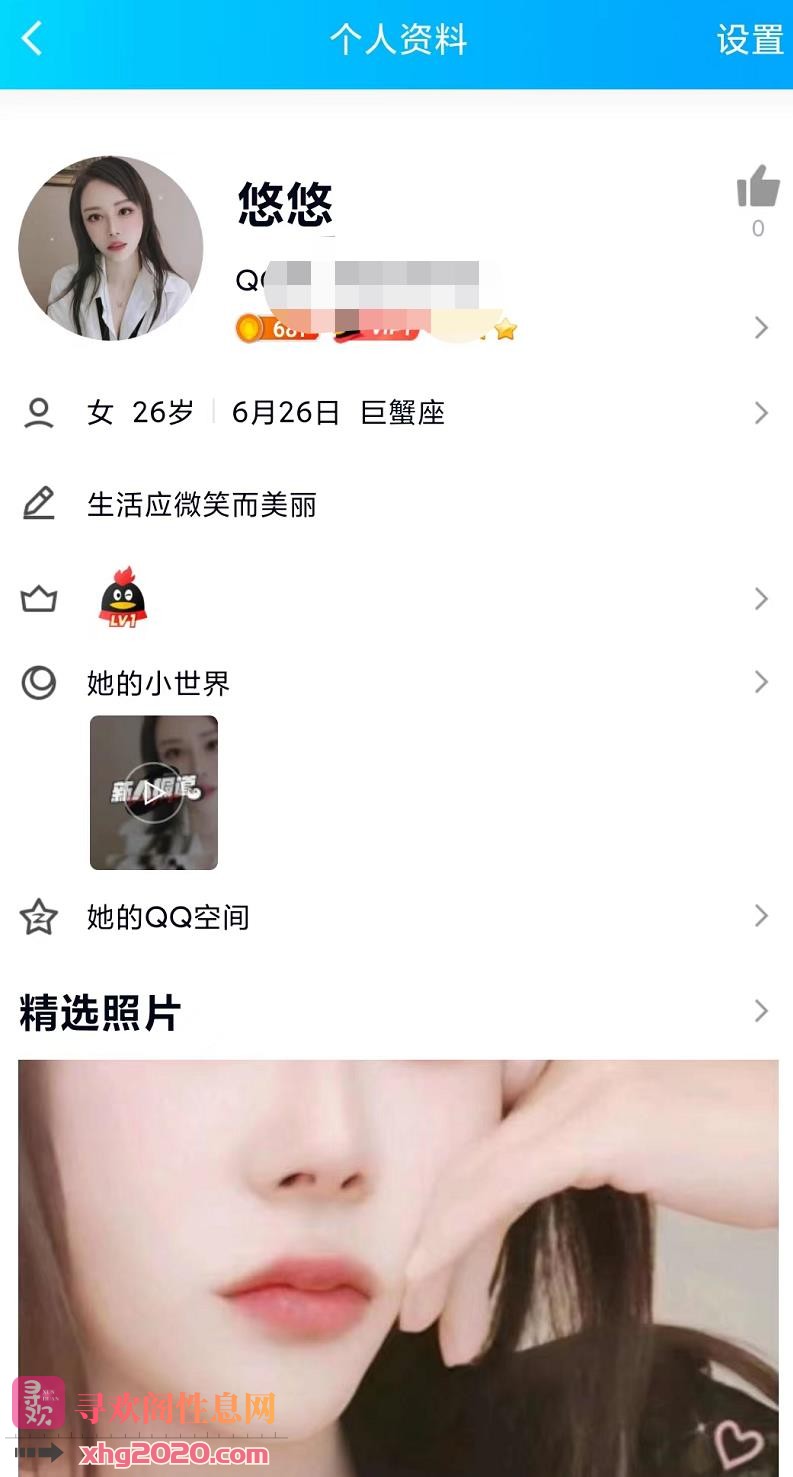Go back using the top-left arrow
This screenshot has height=1477, width=793.
32,40
